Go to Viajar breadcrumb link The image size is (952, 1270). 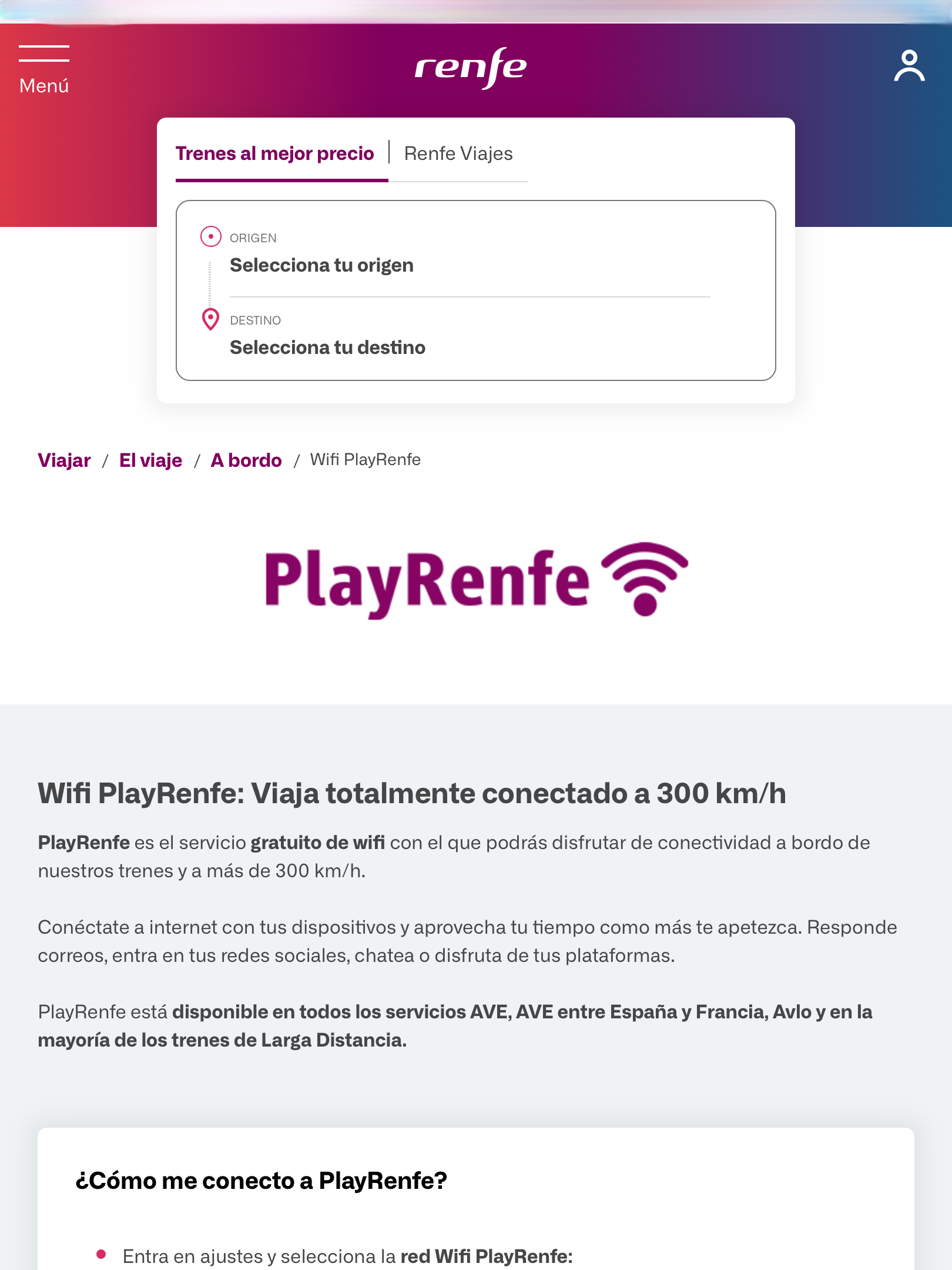(x=64, y=460)
